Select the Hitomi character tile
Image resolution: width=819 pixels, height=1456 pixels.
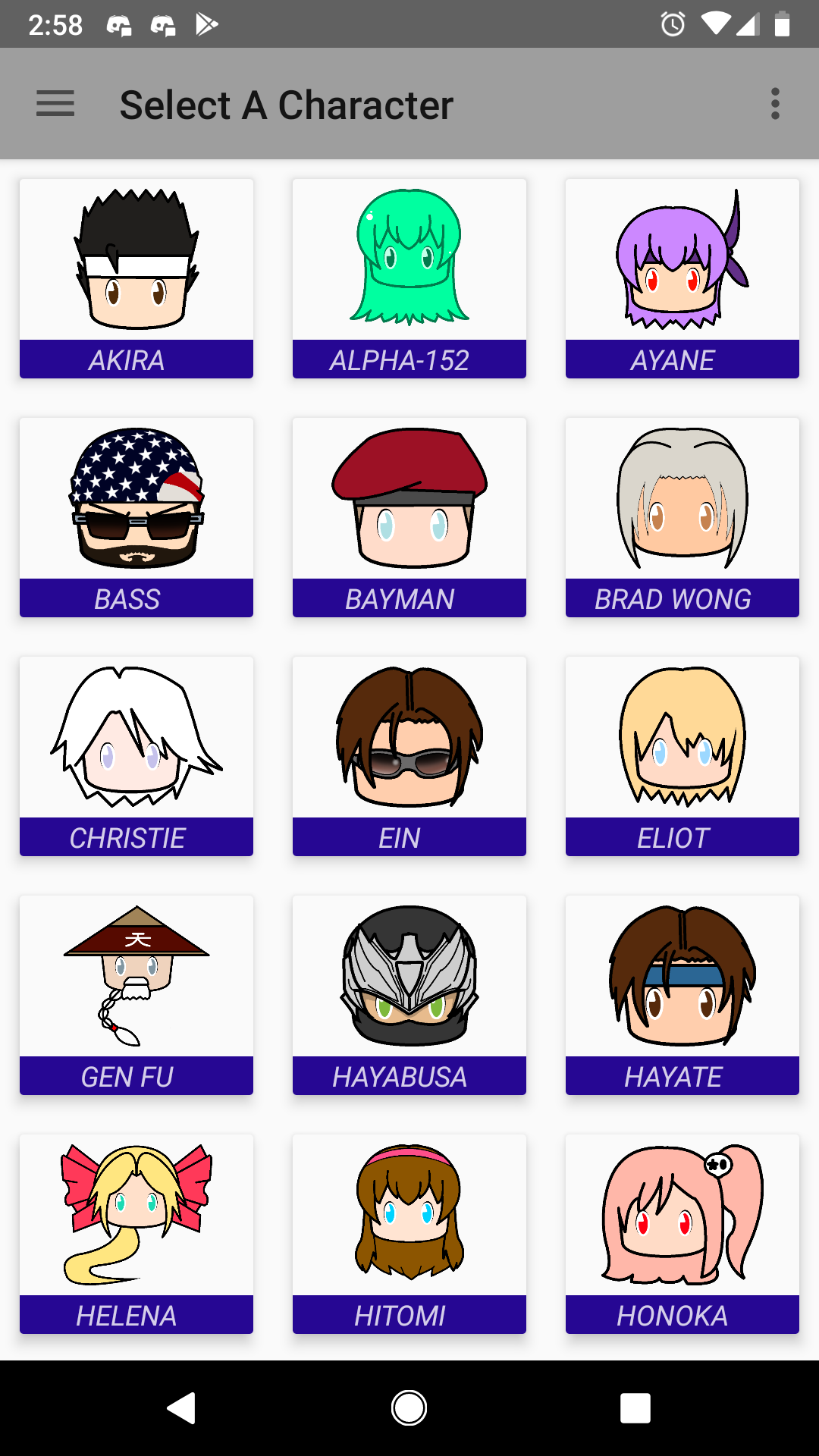pyautogui.click(x=409, y=1234)
